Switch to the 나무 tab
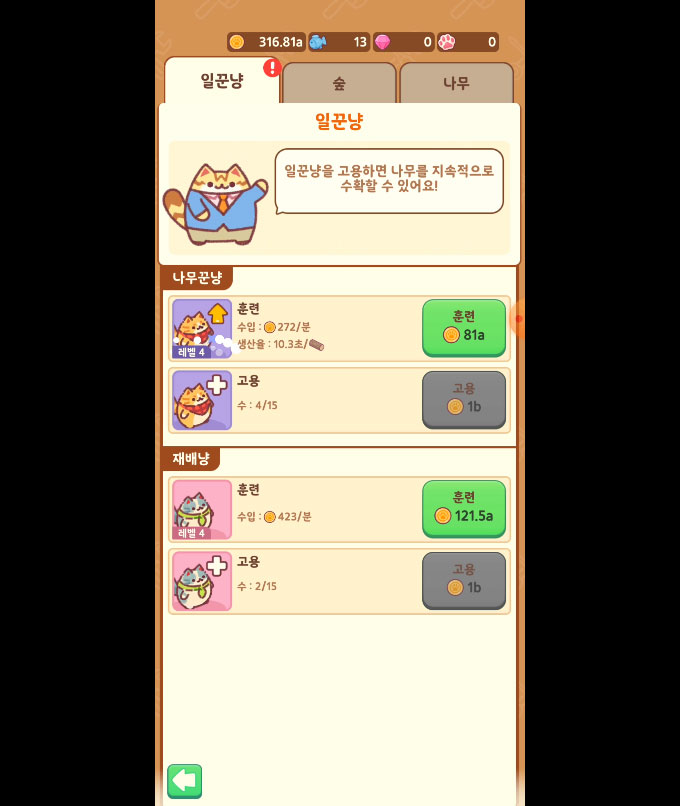This screenshot has height=806, width=680. pos(456,83)
